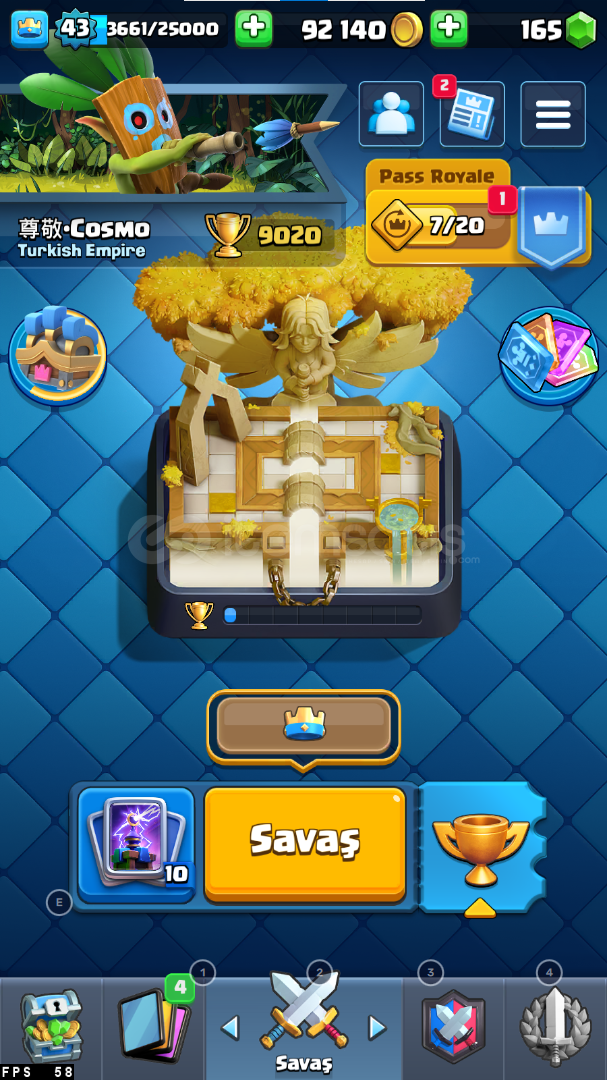Open the battle deck selector card
Screen dimensions: 607x1080
(x=137, y=844)
